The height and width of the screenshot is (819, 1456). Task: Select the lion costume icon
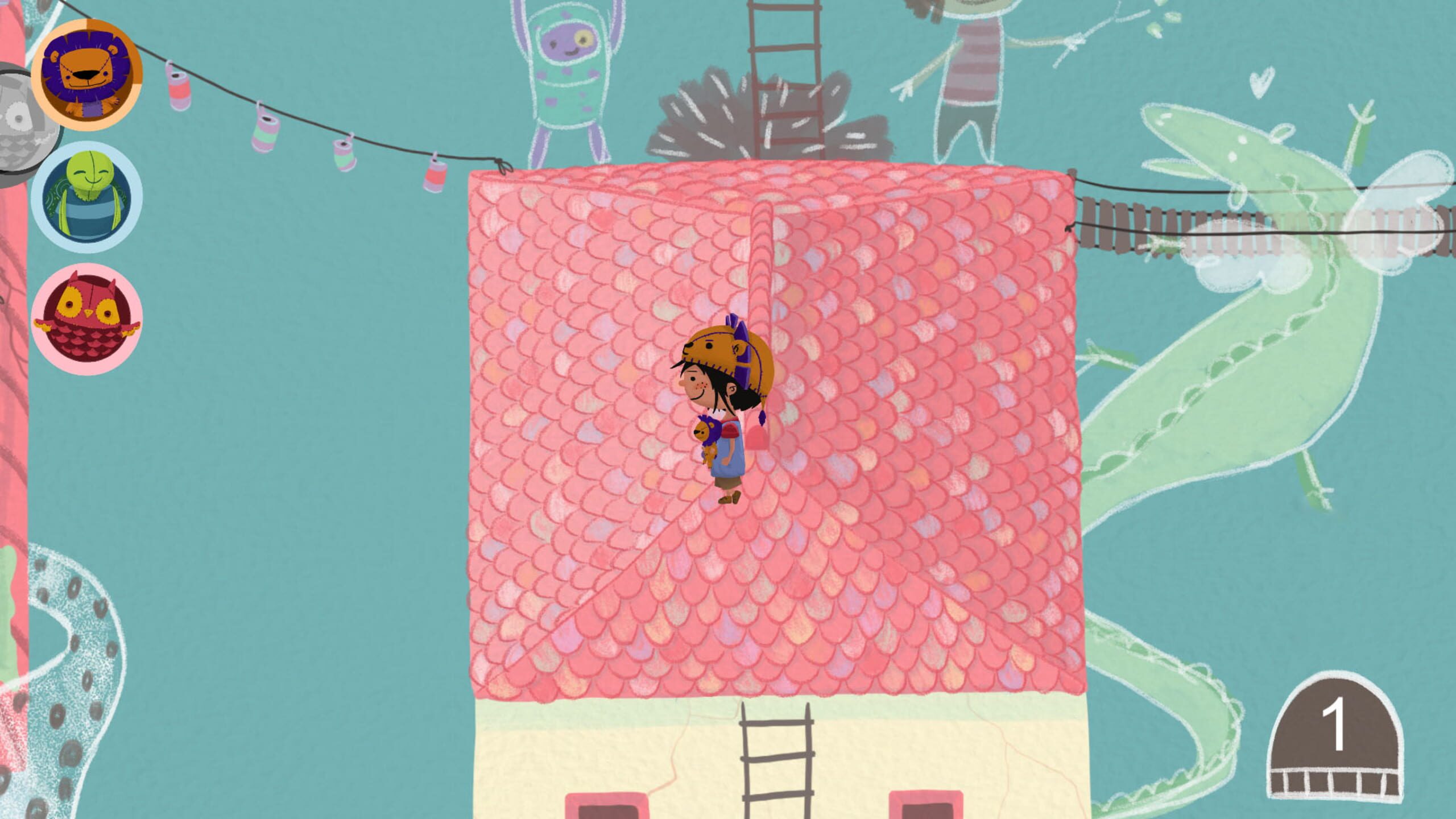[86, 74]
